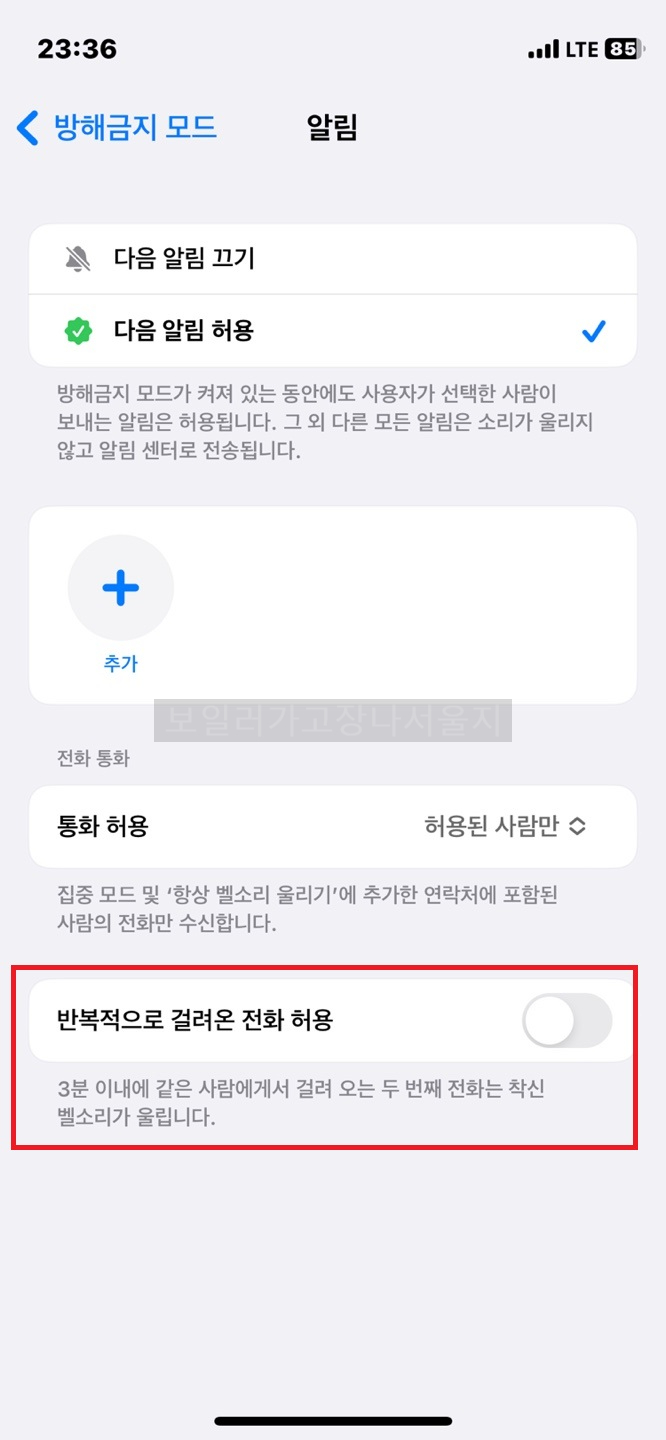
Task: Select the 다음 알림 끄기 option
Action: coord(332,259)
